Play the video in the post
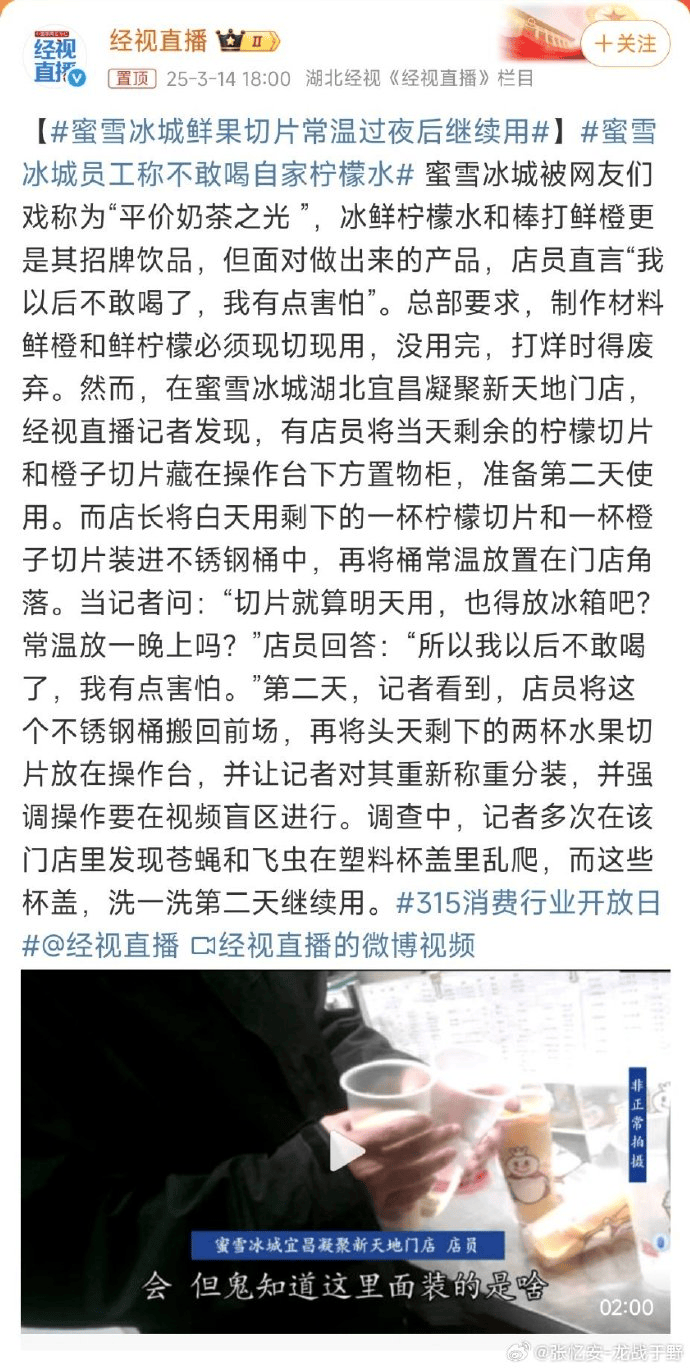The width and height of the screenshot is (690, 1368). pyautogui.click(x=346, y=1151)
